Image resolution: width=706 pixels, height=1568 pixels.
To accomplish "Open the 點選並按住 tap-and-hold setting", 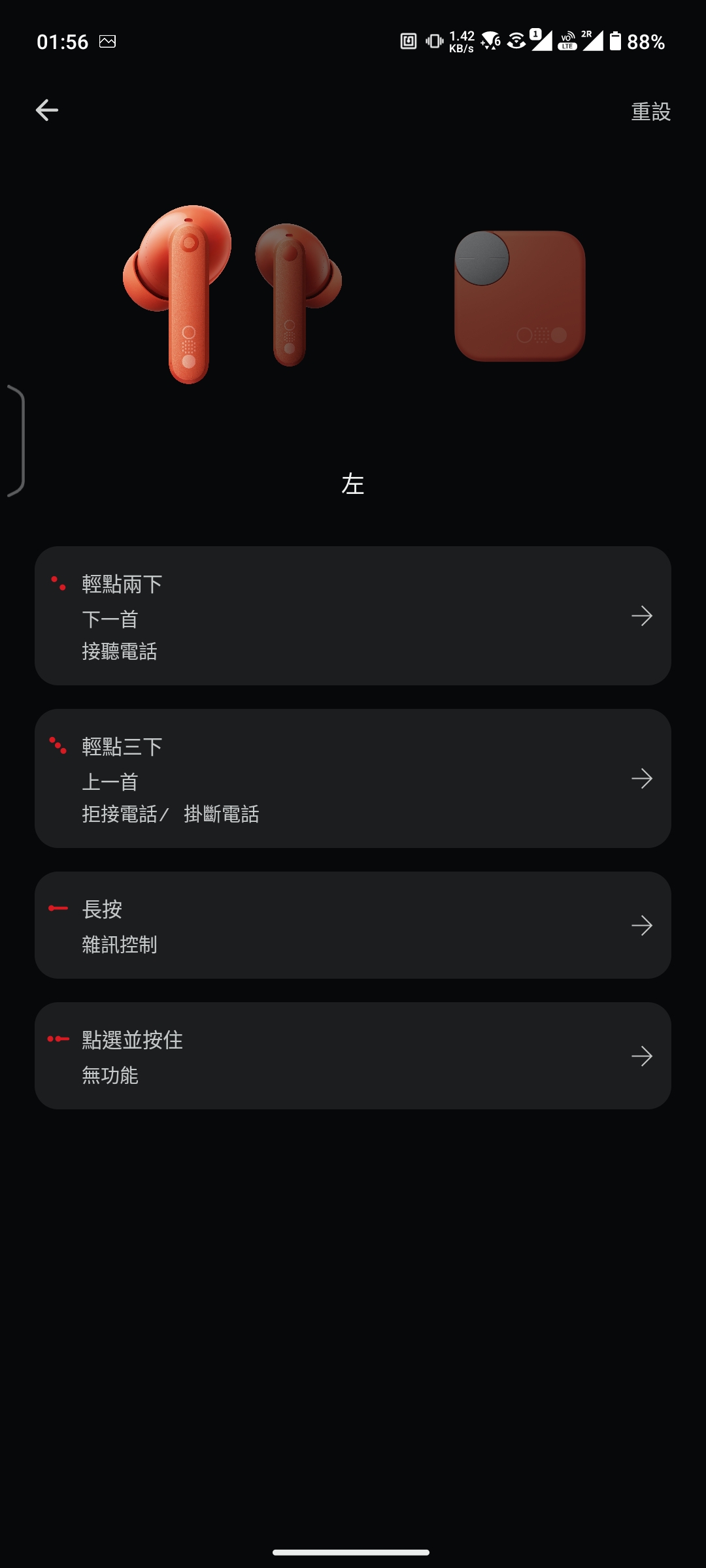I will pos(353,1056).
